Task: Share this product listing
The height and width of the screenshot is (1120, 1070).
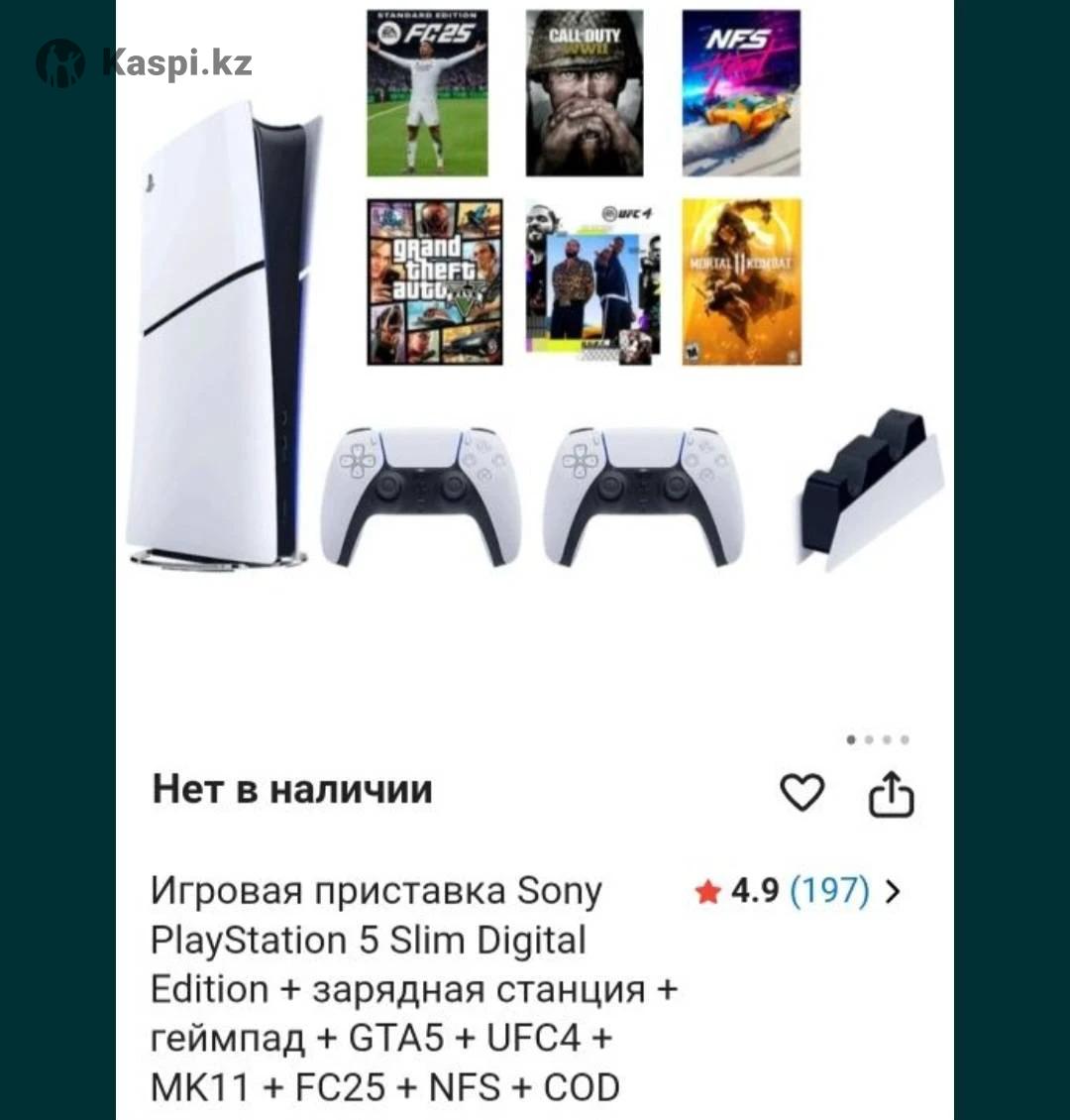Action: [891, 794]
